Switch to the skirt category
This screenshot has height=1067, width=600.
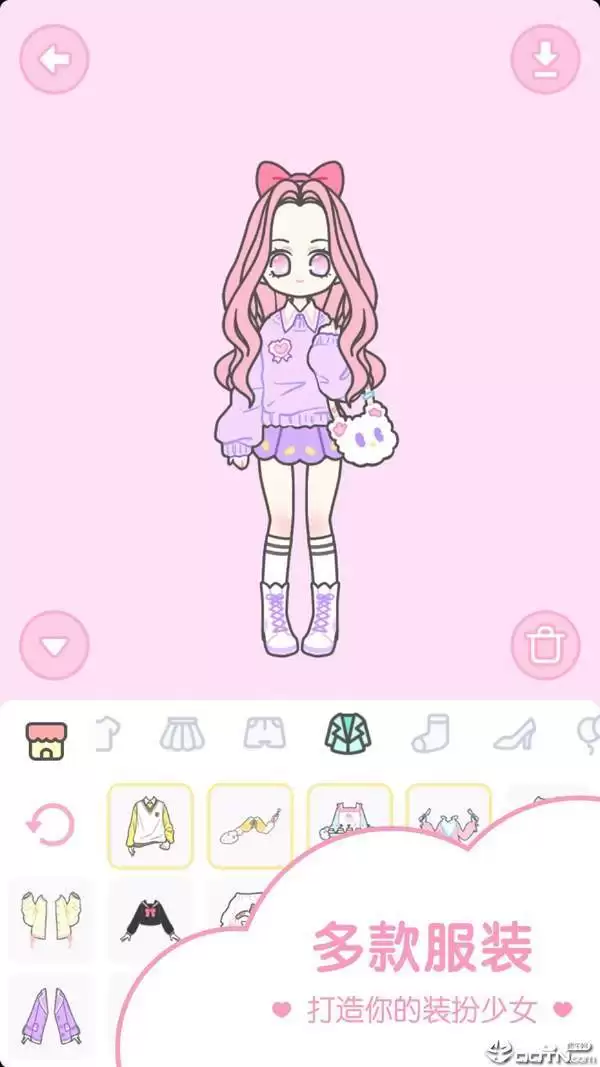pyautogui.click(x=182, y=734)
